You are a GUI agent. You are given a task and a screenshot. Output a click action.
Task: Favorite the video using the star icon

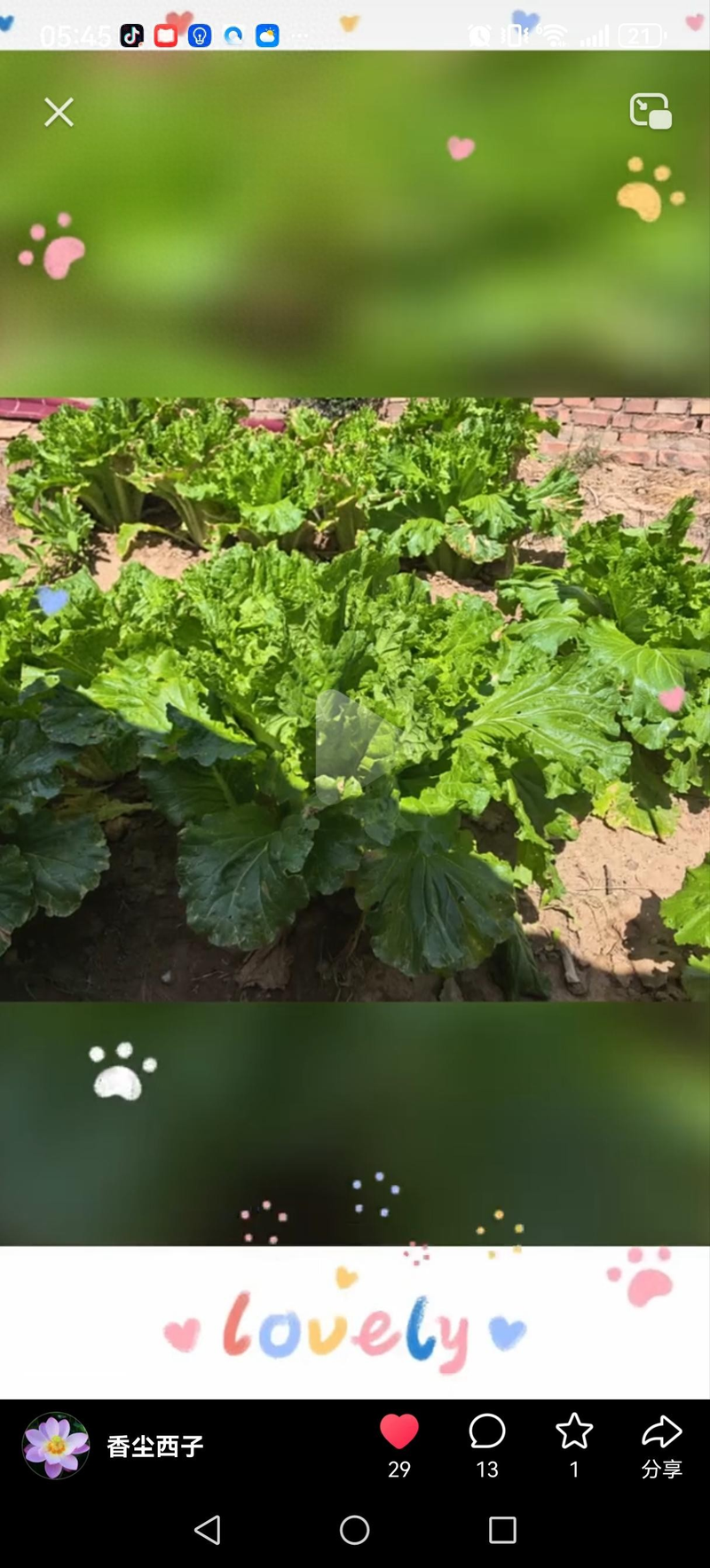point(575,1431)
